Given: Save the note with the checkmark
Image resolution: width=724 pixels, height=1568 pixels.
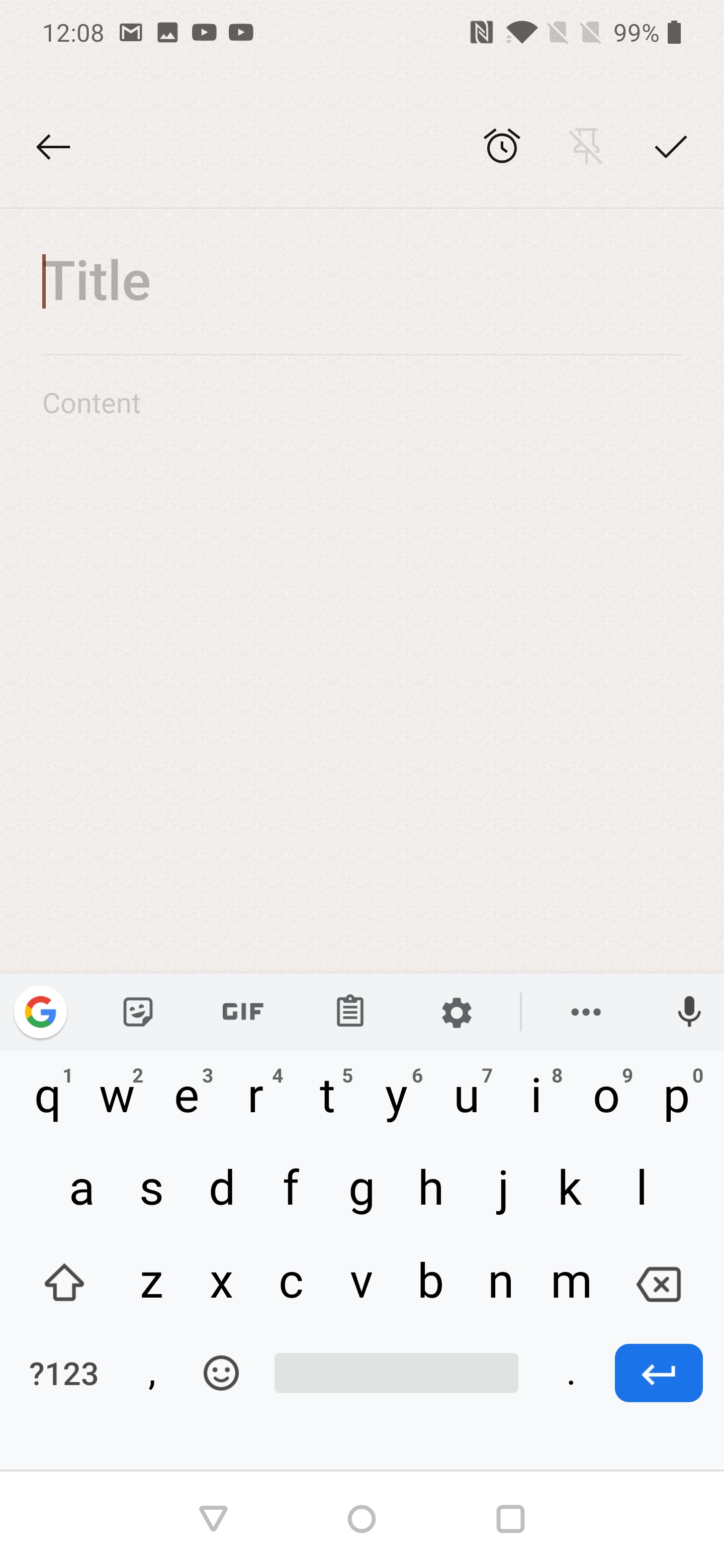Looking at the screenshot, I should click(670, 147).
